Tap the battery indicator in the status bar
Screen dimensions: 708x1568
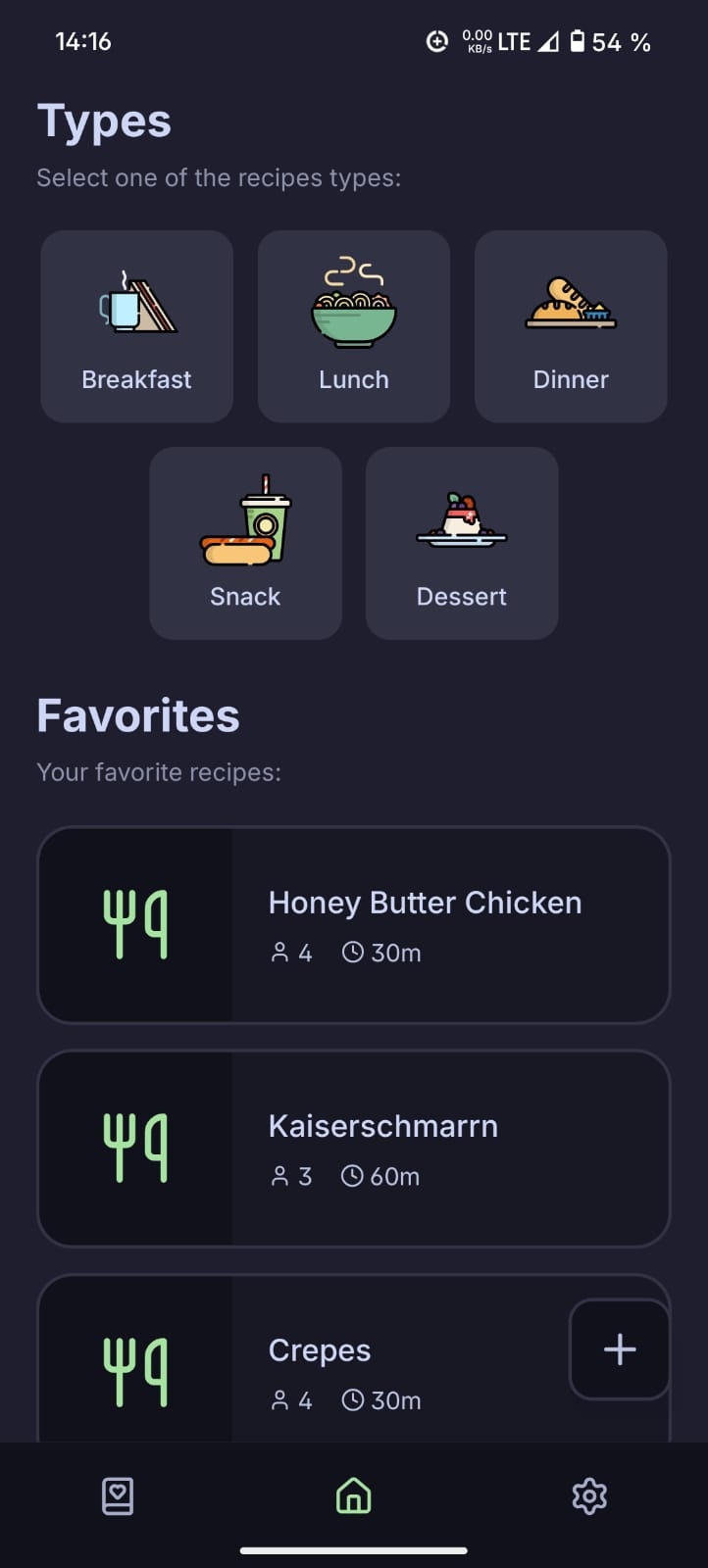(579, 41)
